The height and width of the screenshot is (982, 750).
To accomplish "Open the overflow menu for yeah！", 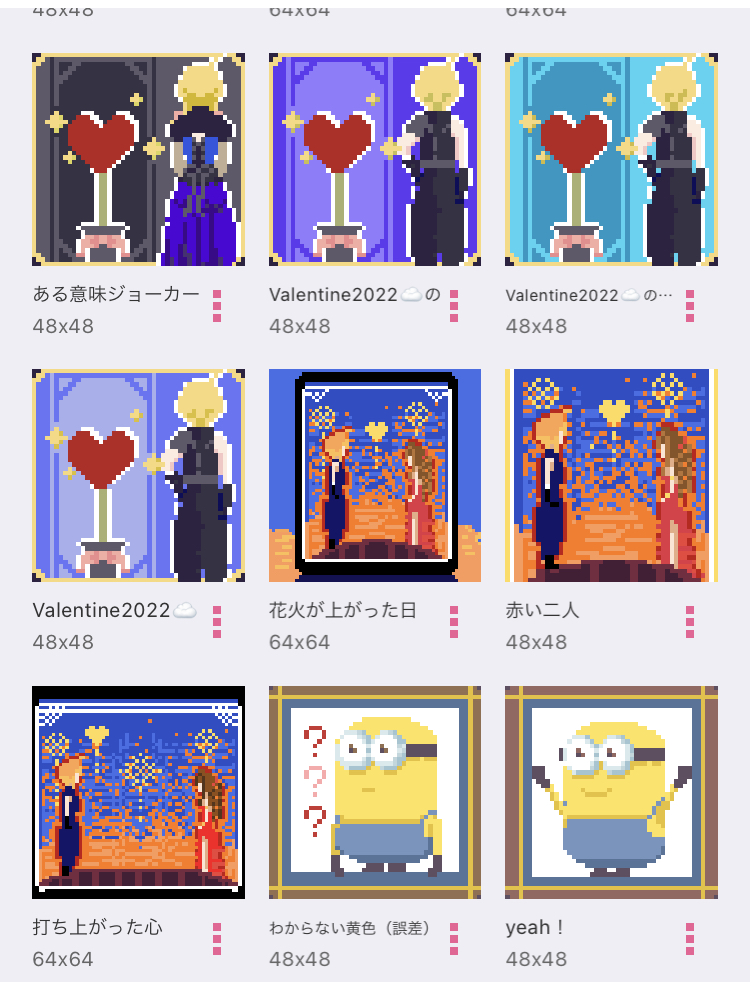I will pos(690,939).
